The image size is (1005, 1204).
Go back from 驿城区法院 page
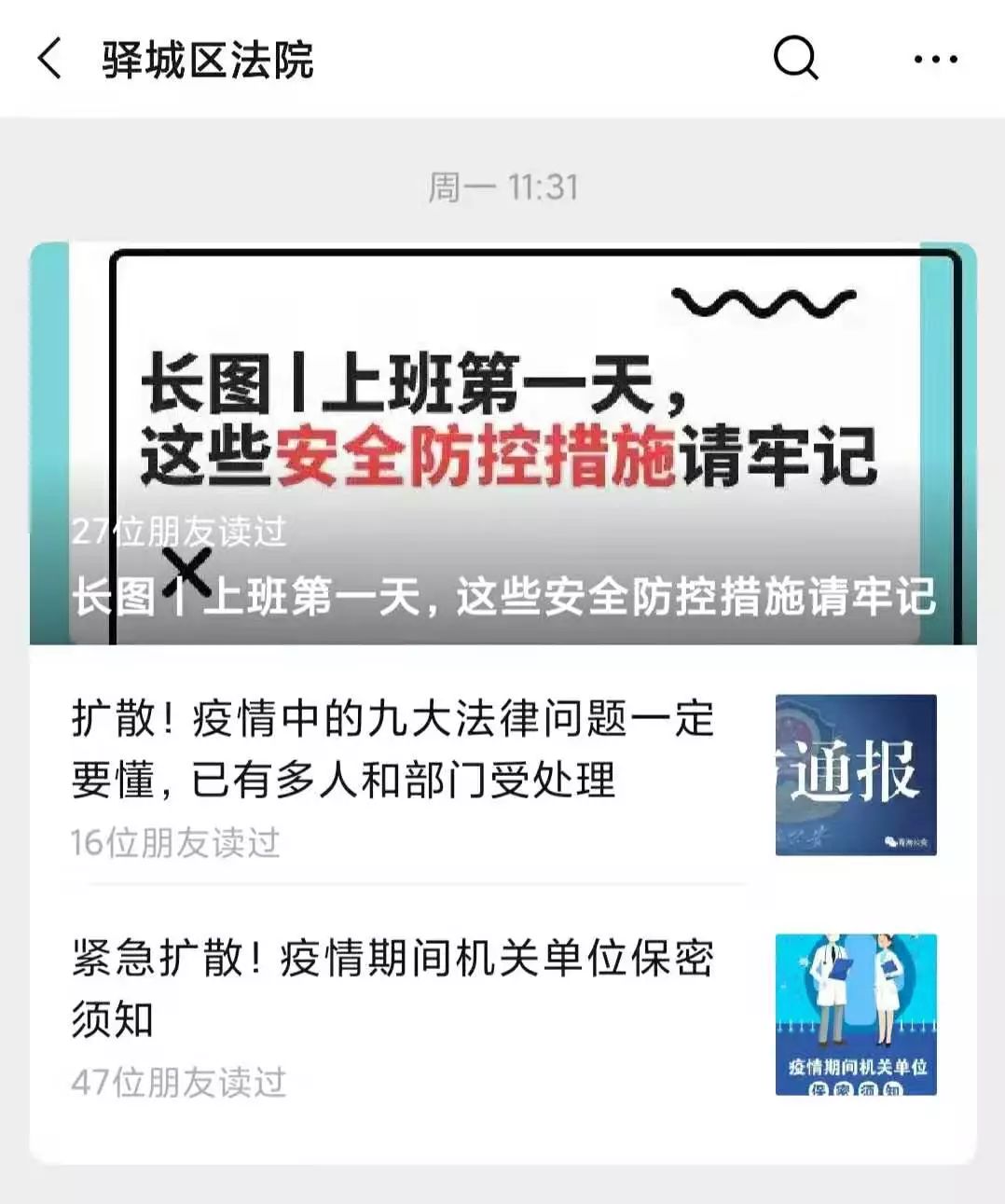click(50, 60)
